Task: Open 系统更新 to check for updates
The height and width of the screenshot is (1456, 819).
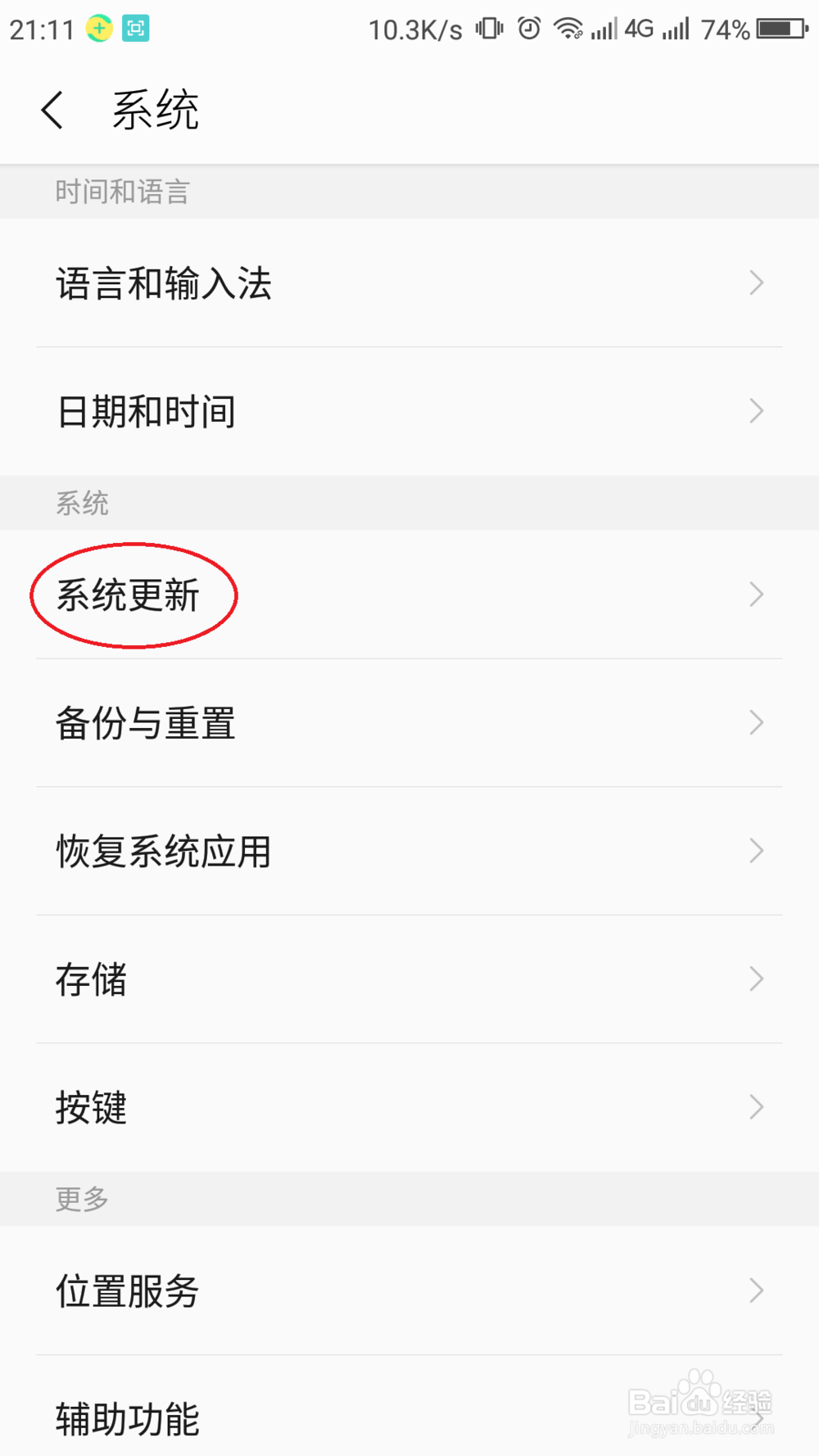Action: pyautogui.click(x=133, y=595)
